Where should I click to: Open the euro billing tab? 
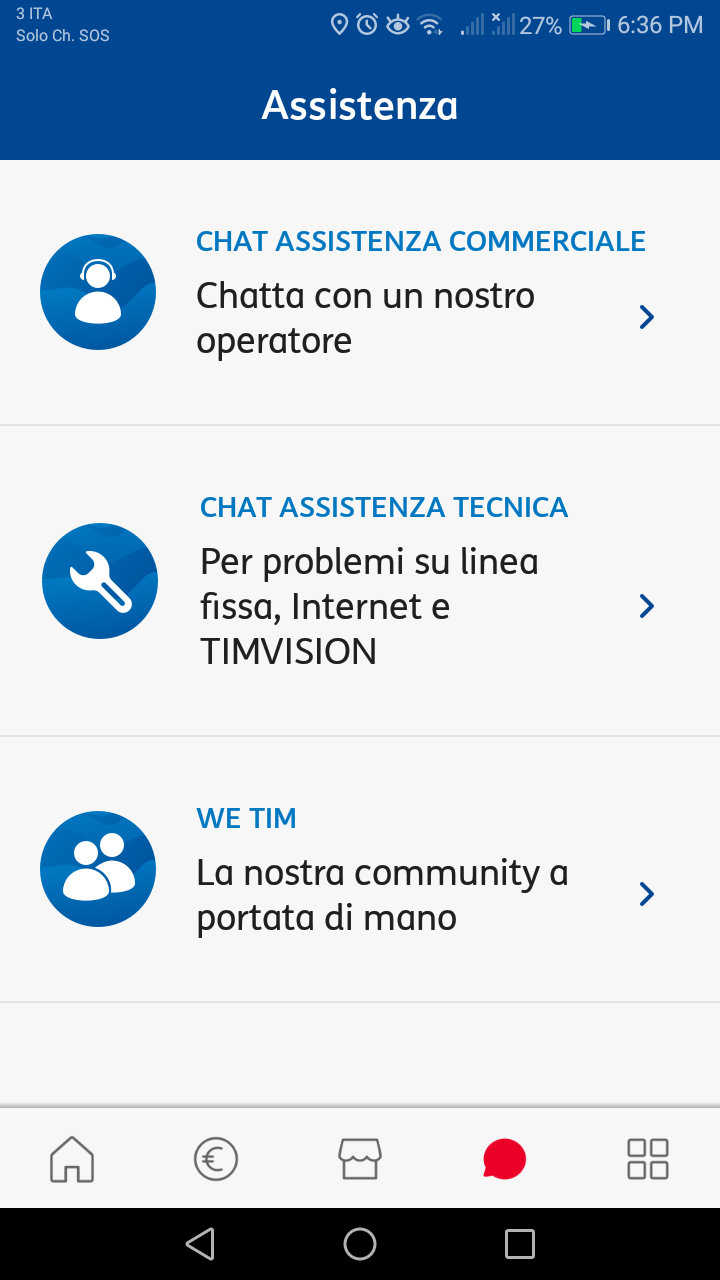tap(216, 1160)
